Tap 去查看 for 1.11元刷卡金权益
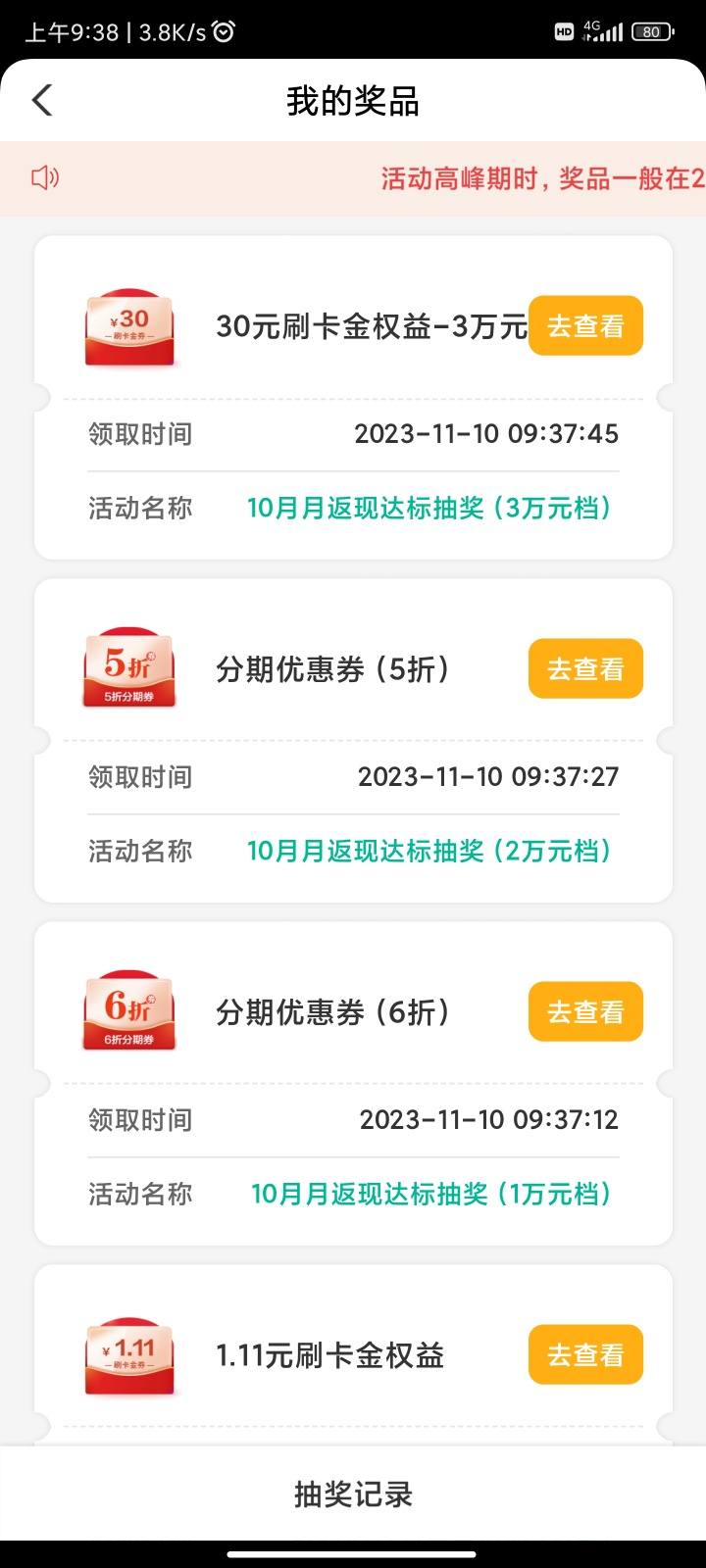The width and height of the screenshot is (706, 1568). (x=585, y=1354)
